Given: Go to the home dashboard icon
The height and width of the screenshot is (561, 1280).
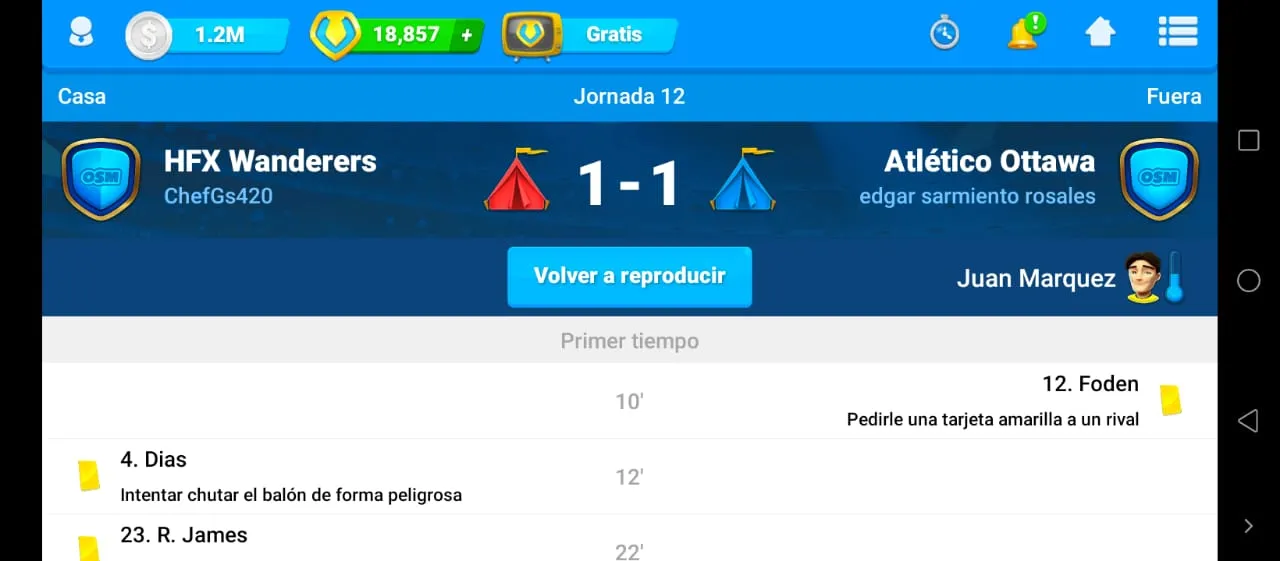Looking at the screenshot, I should coord(1100,33).
